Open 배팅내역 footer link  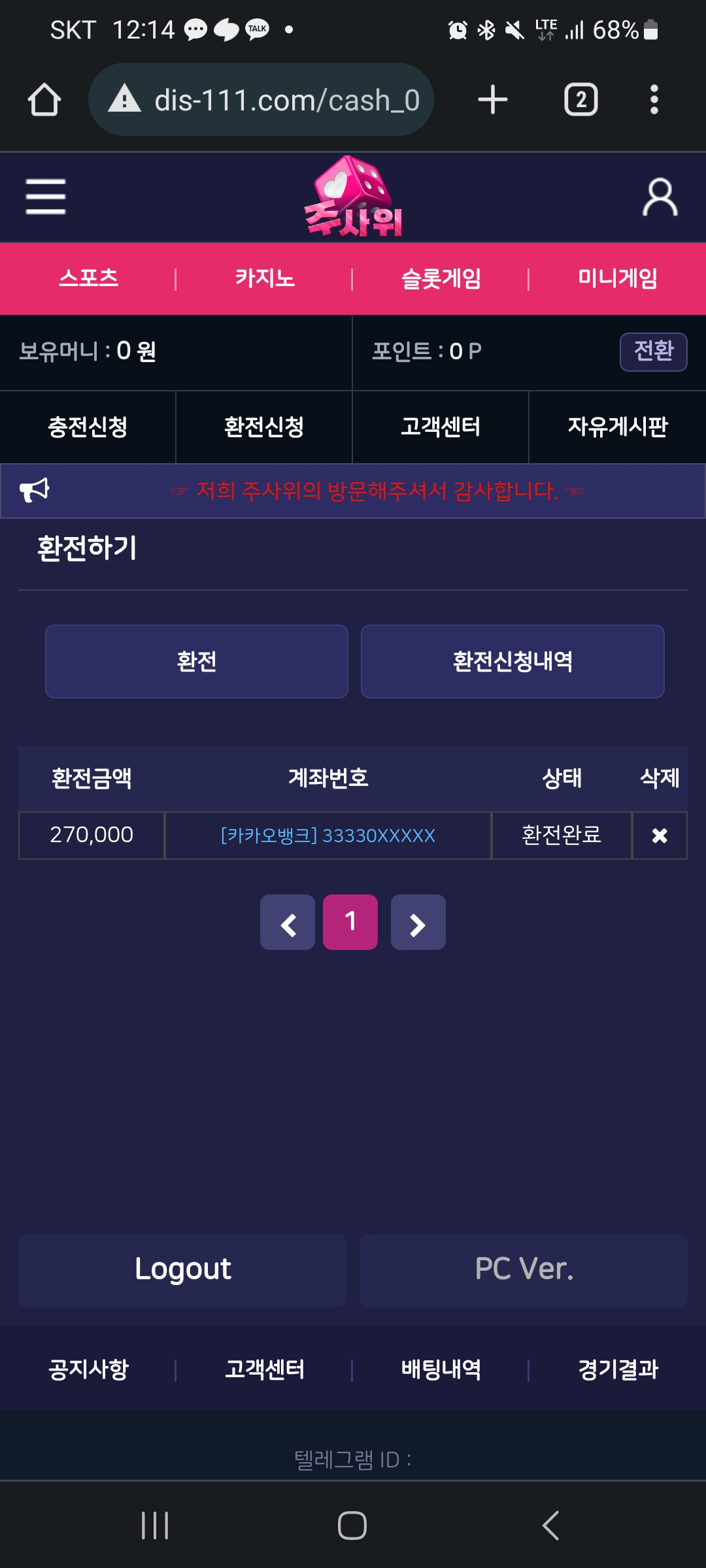[441, 1369]
